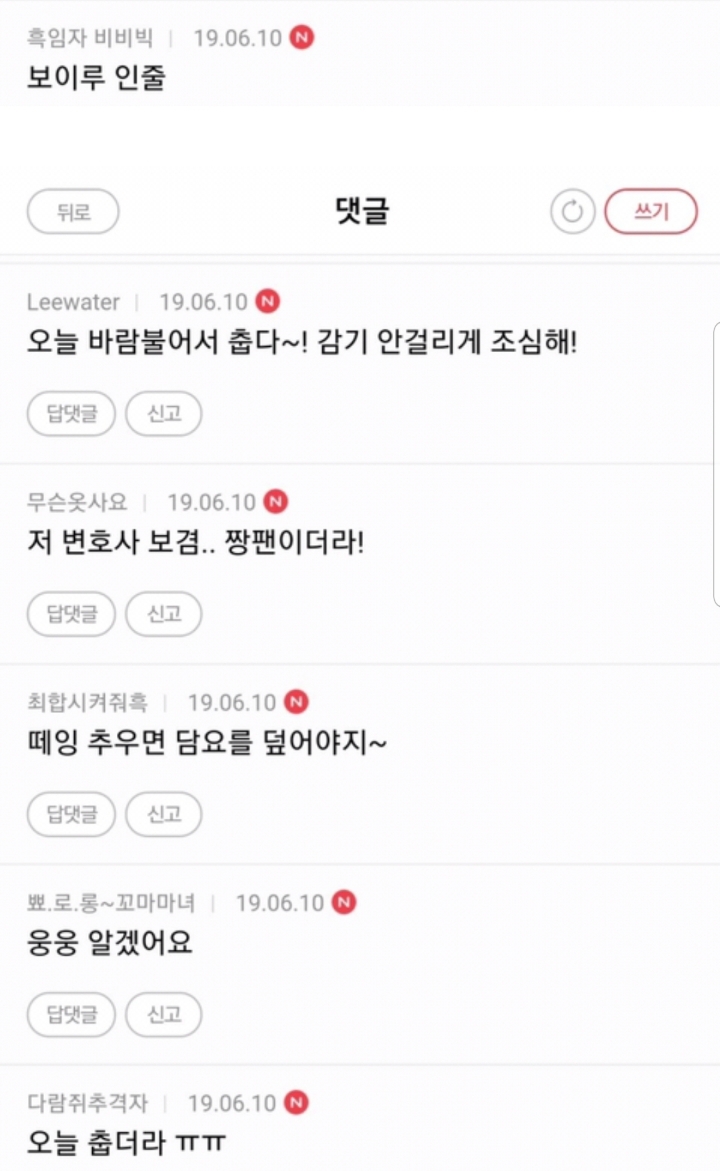Screen dimensions: 720x1171
Task: Select the 댓글 page title
Action: click(x=360, y=211)
